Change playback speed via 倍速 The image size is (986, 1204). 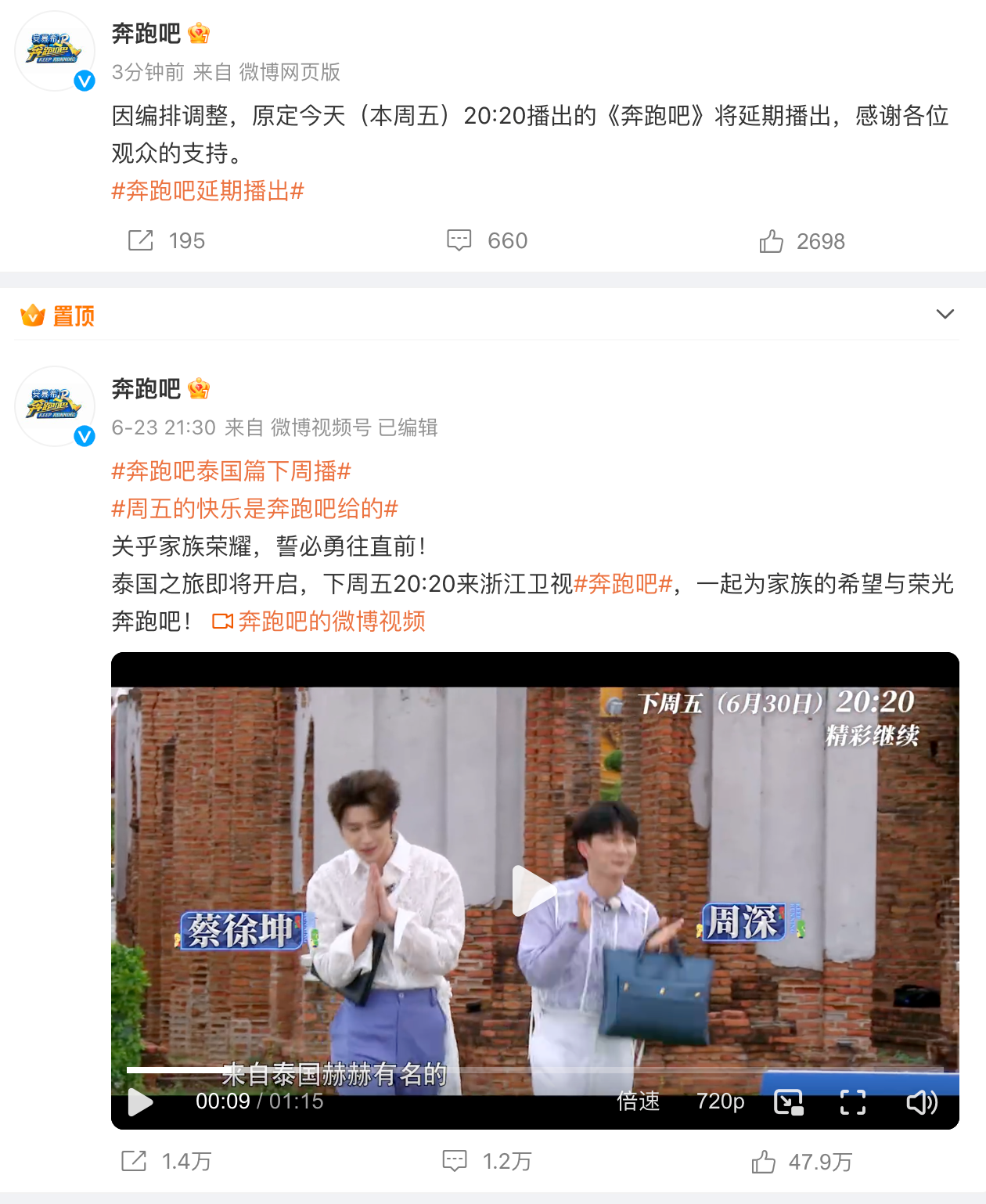[638, 1101]
